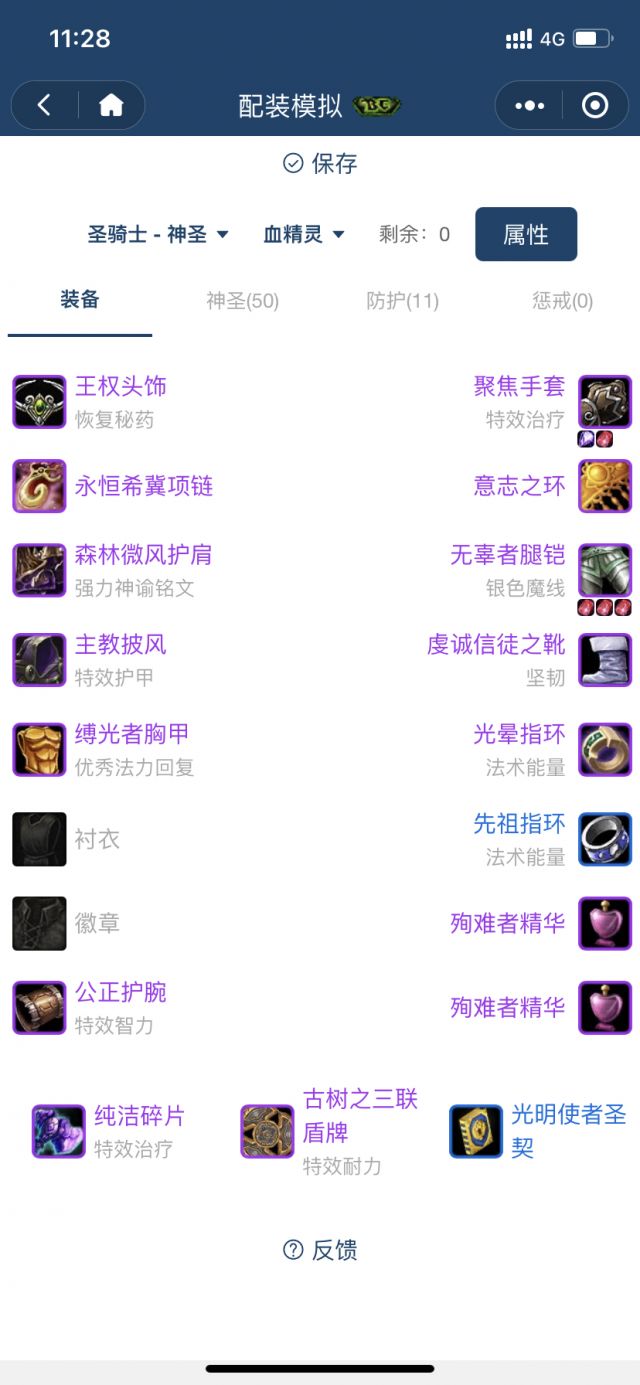Switch to the 惩戒(0) talent tab
The width and height of the screenshot is (640, 1385).
tap(562, 301)
